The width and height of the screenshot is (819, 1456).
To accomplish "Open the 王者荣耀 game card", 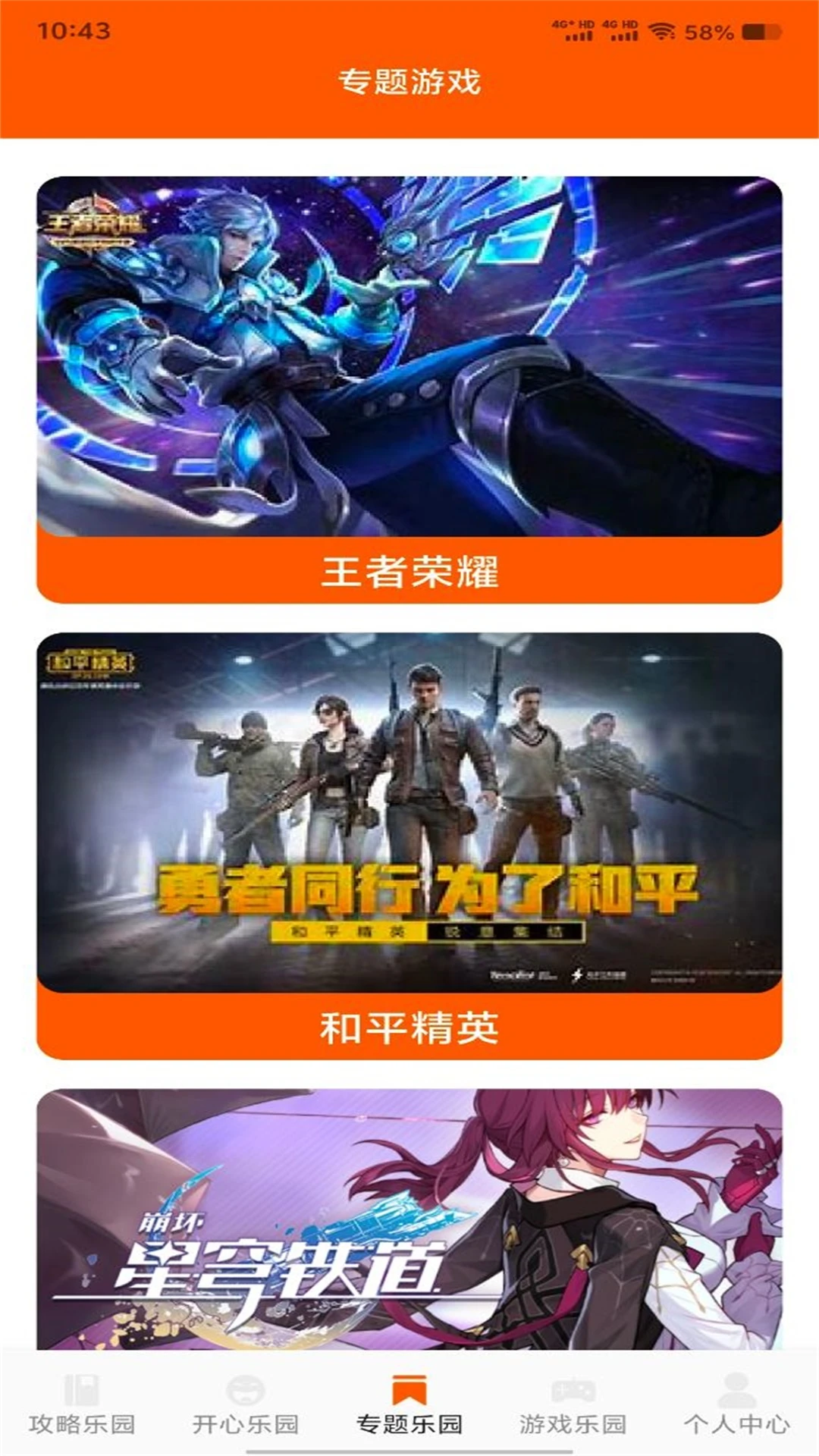I will [x=409, y=388].
